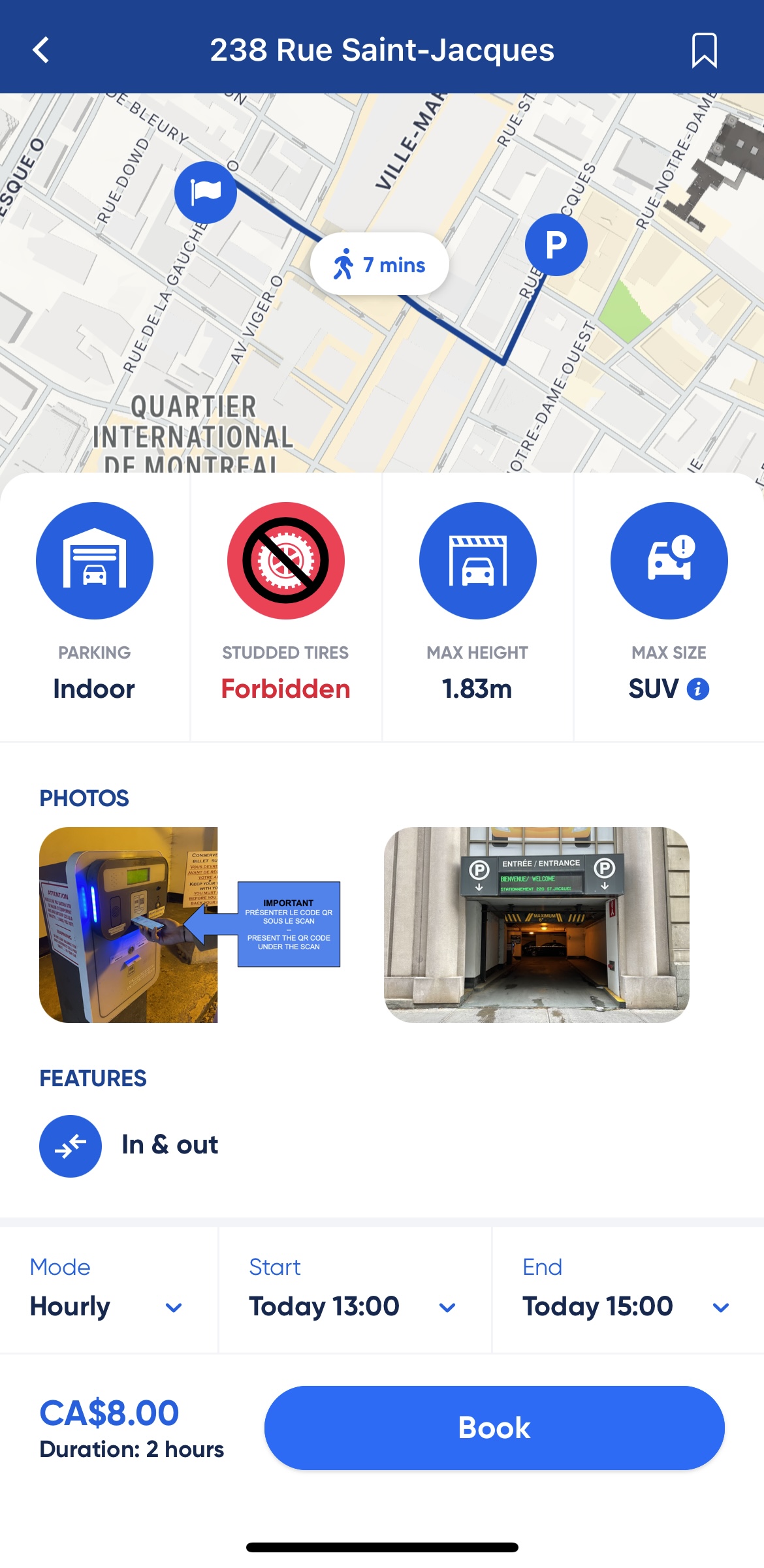Tap the parking P marker on map
Image resolution: width=764 pixels, height=1568 pixels.
pos(556,245)
